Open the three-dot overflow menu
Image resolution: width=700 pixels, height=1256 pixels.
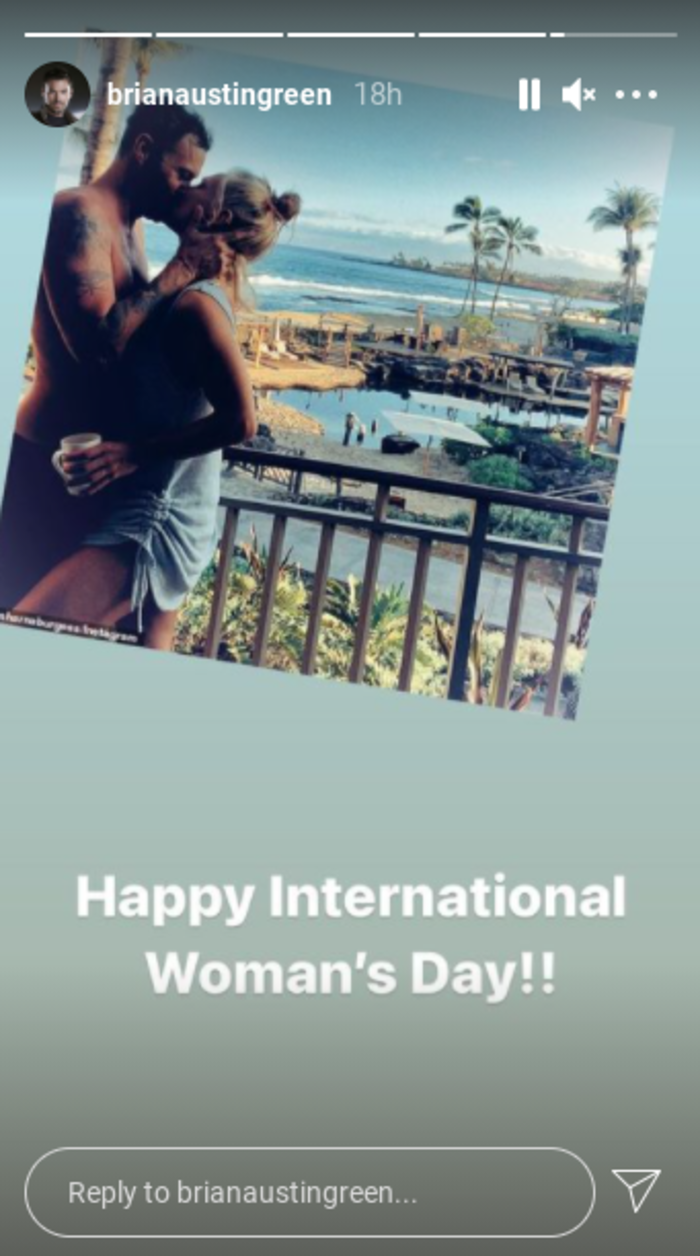(636, 95)
